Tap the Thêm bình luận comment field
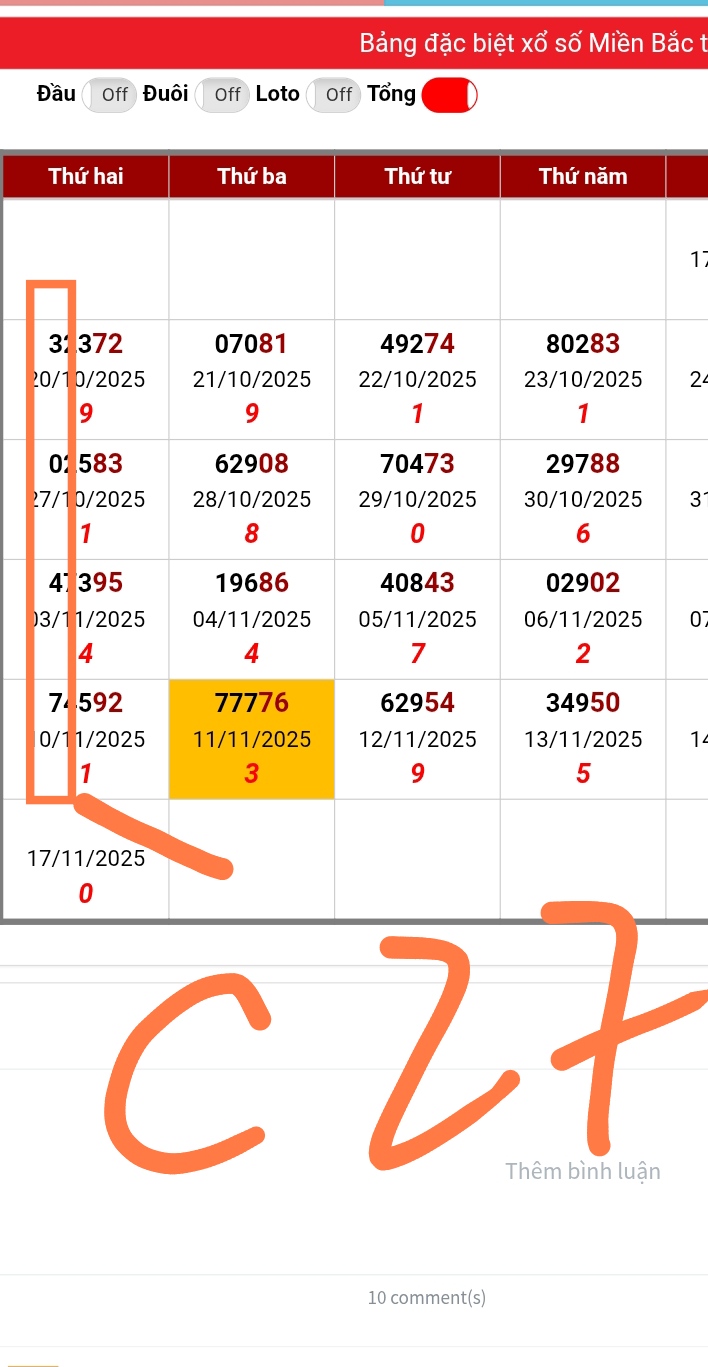Viewport: 708px width, 1367px height. tap(582, 1171)
